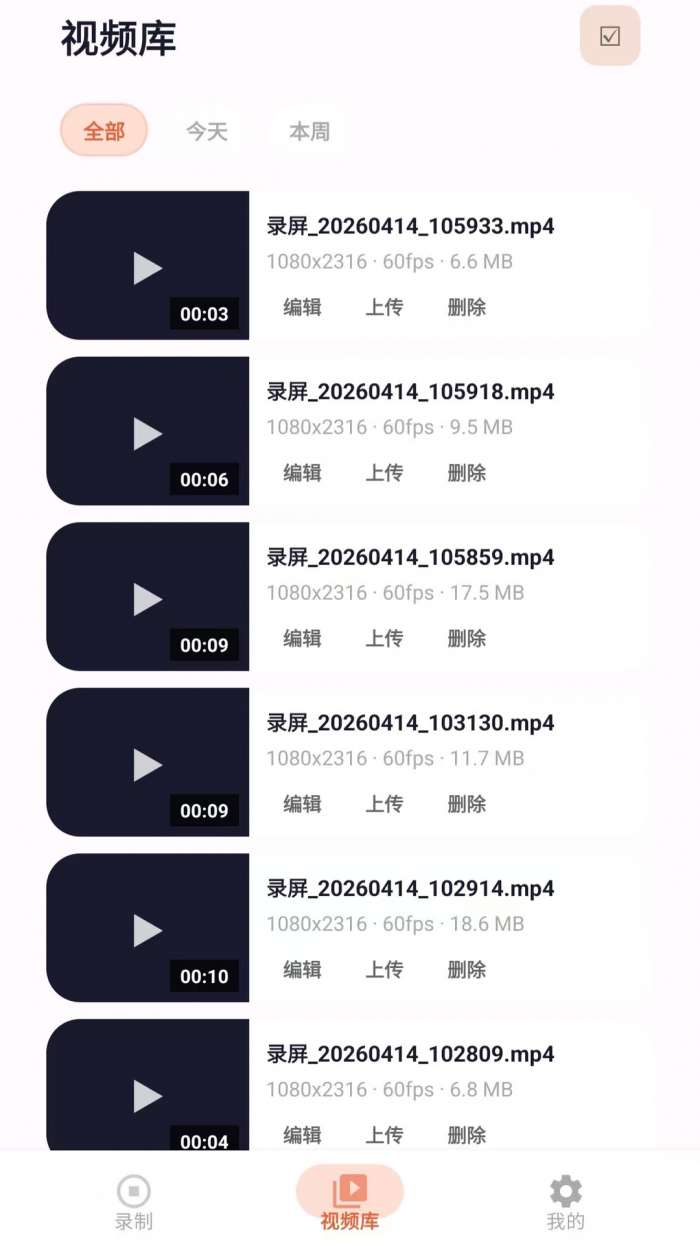Play video 录屏_20260414_105859.mp4

click(148, 598)
